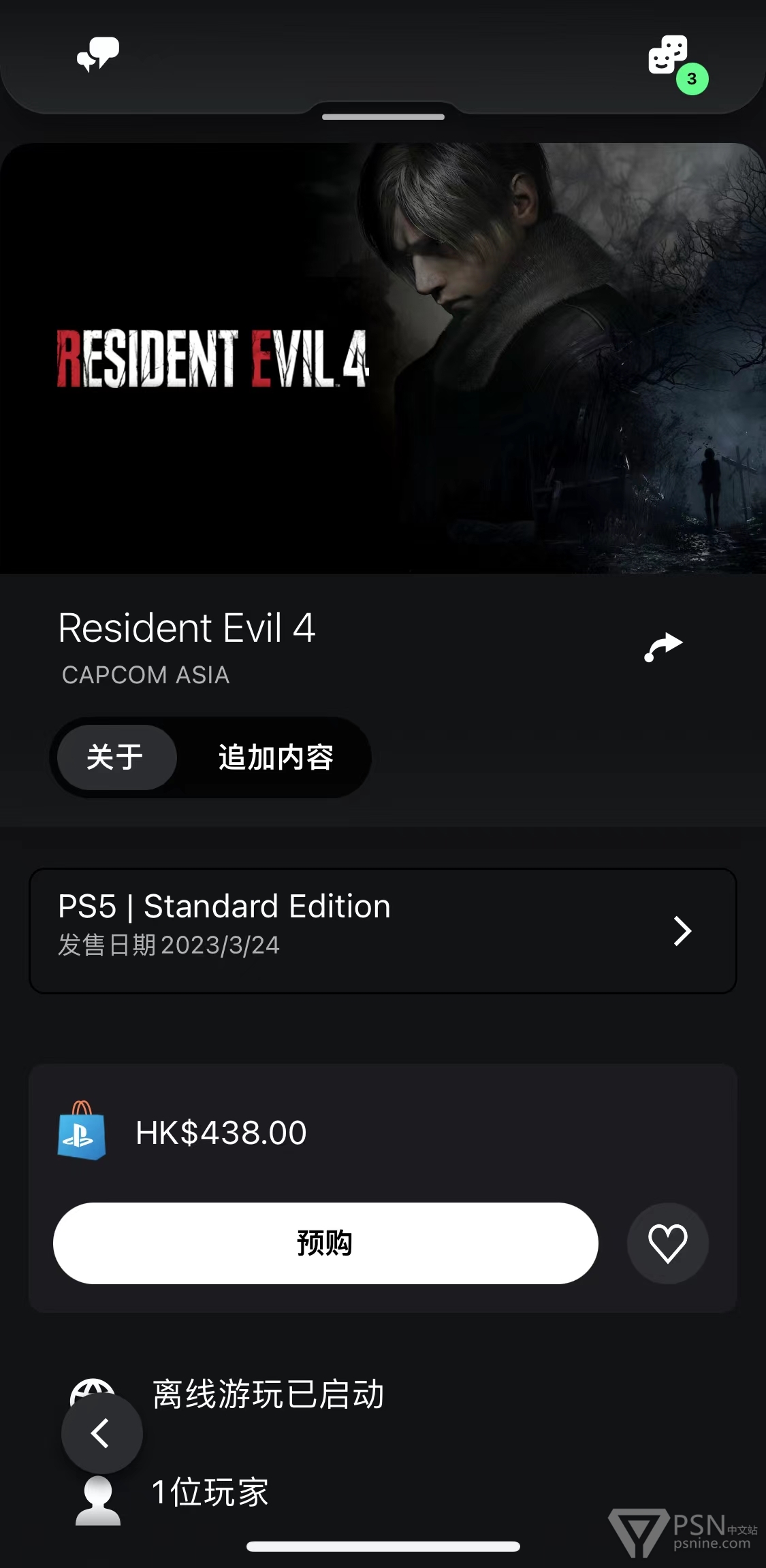The height and width of the screenshot is (1568, 766).
Task: Tap the 预购 pre-order button
Action: (x=325, y=1243)
